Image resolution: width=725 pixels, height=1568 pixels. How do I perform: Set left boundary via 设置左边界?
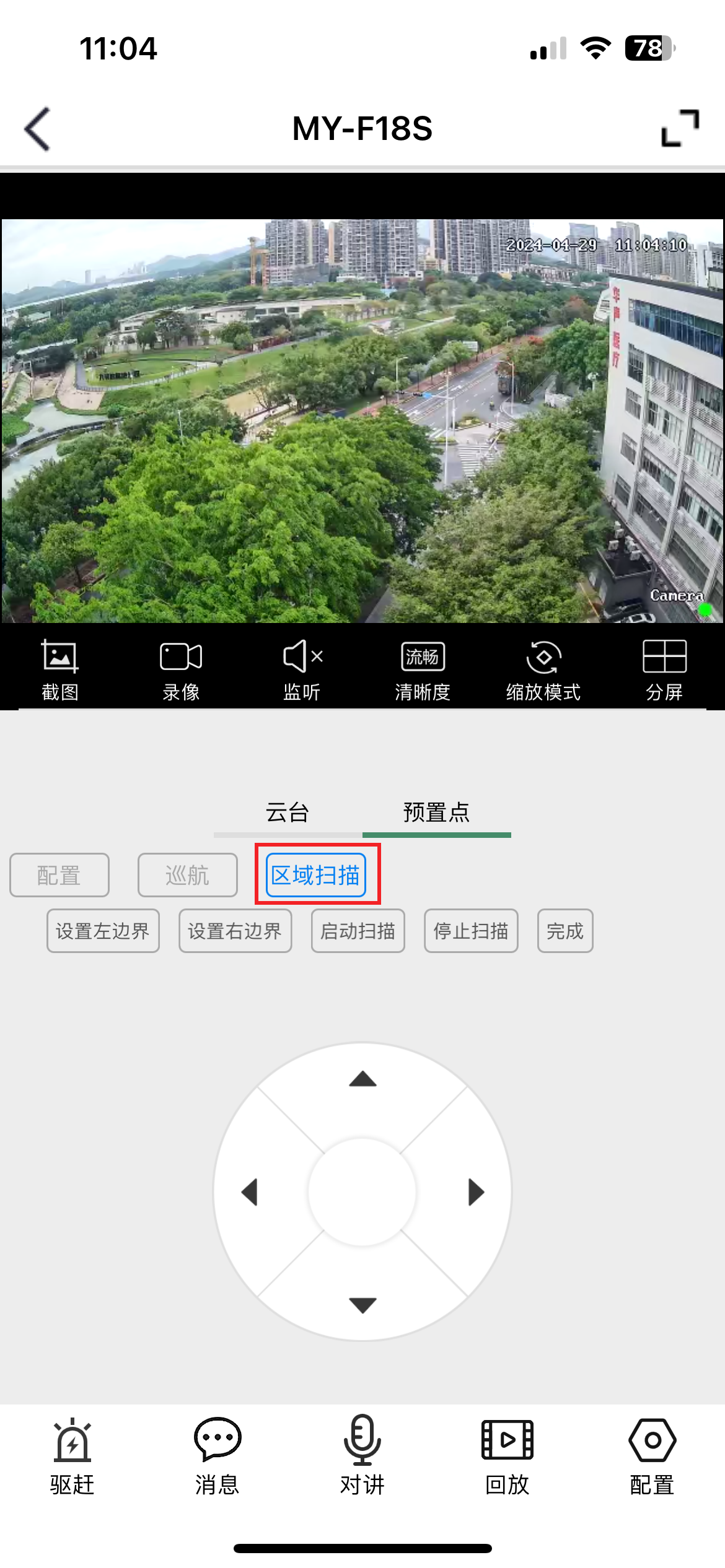tap(102, 931)
